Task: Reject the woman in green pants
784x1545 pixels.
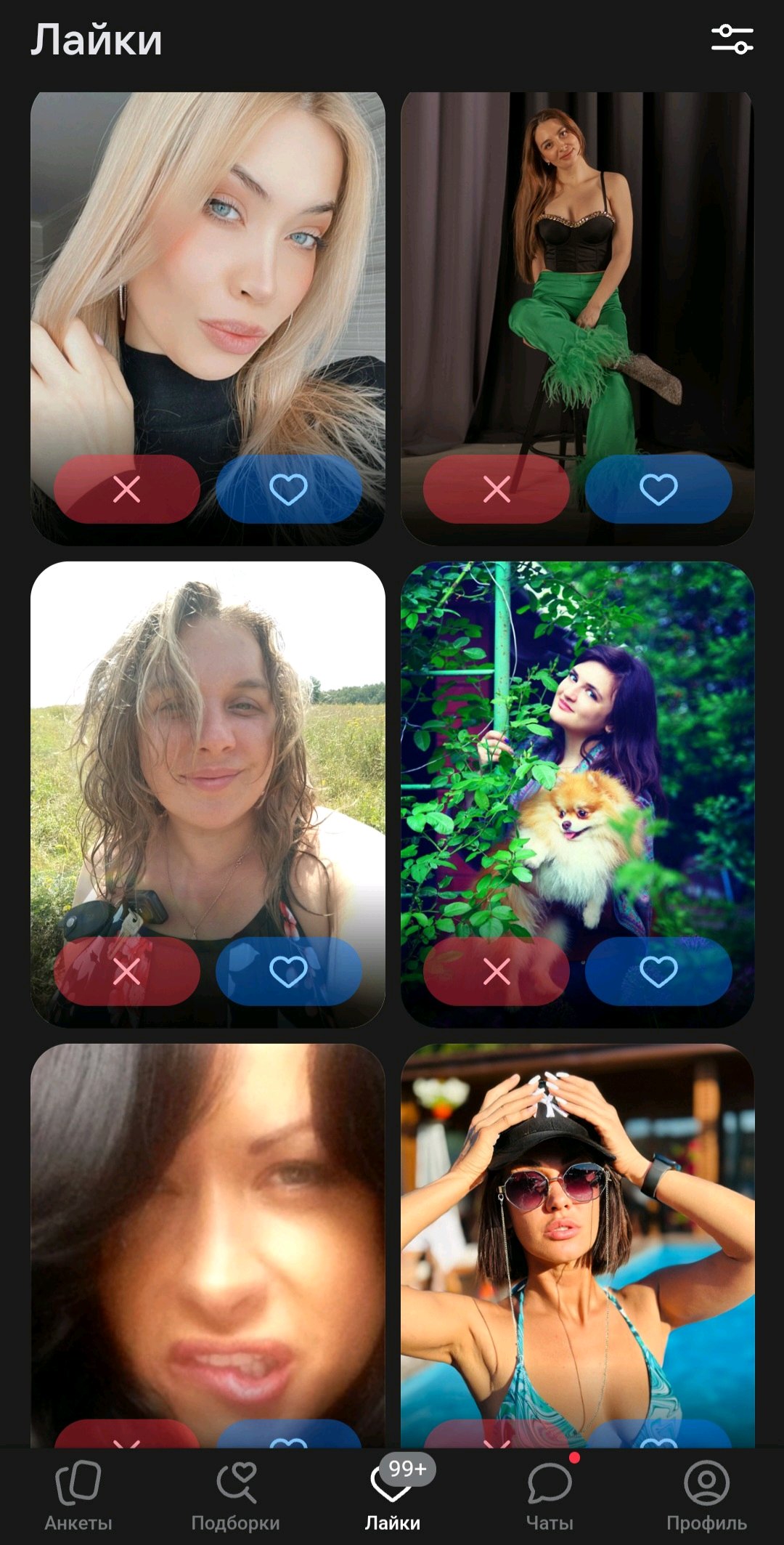Action: coord(497,489)
